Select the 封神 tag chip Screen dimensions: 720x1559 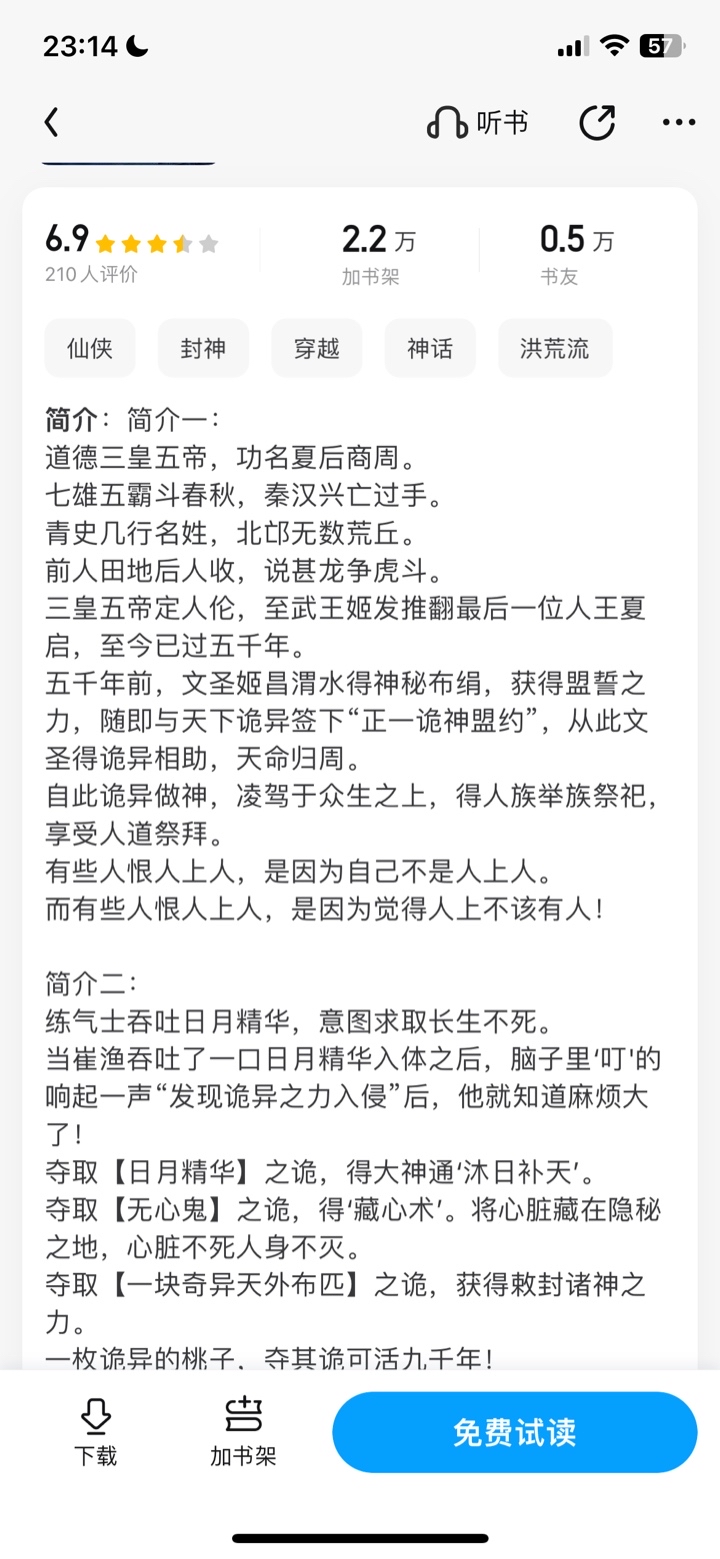(x=203, y=348)
